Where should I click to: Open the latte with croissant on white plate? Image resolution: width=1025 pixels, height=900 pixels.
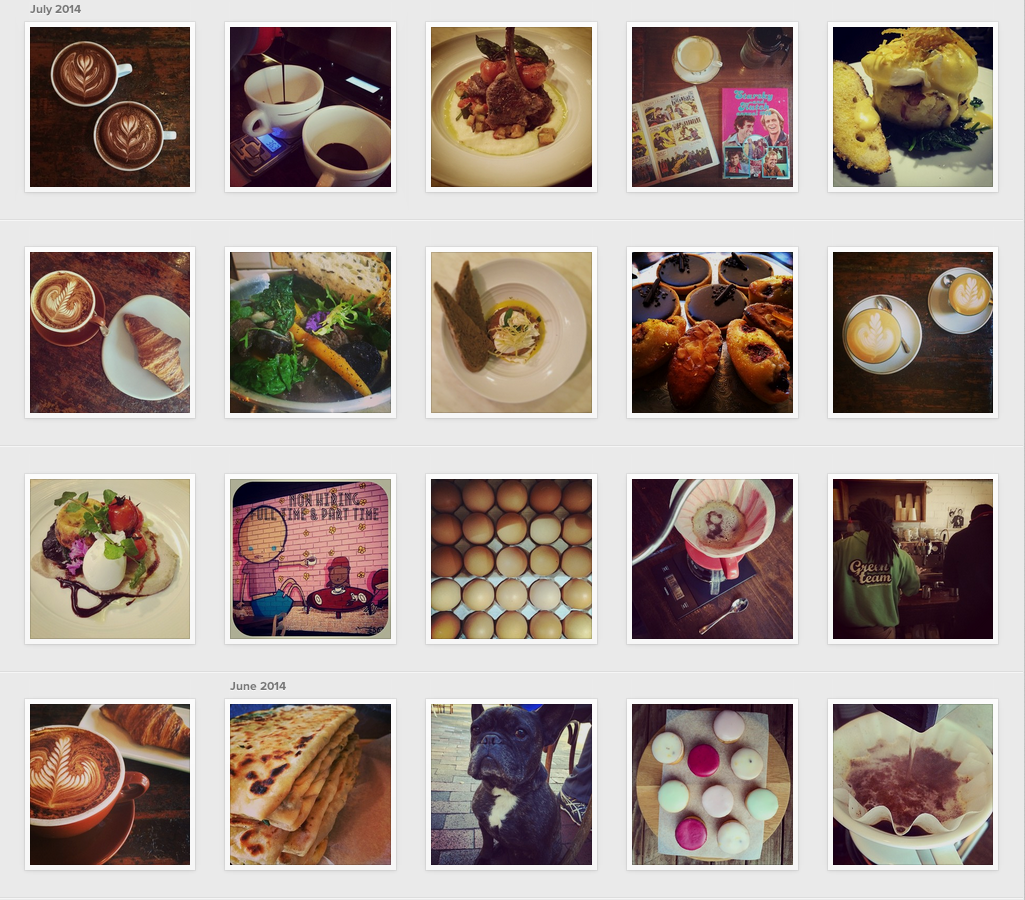(x=110, y=332)
